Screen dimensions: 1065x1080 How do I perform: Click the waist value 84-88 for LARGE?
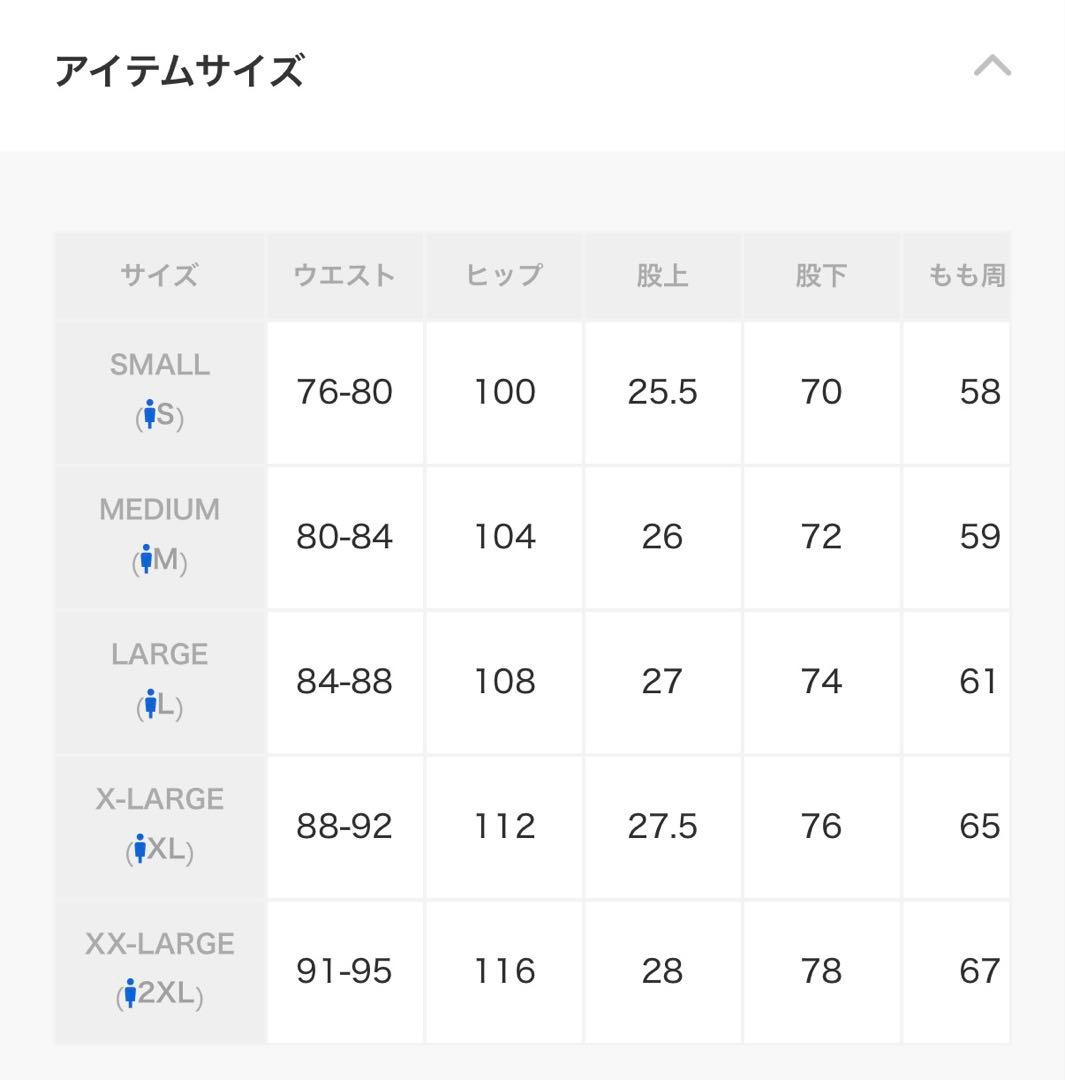(345, 681)
